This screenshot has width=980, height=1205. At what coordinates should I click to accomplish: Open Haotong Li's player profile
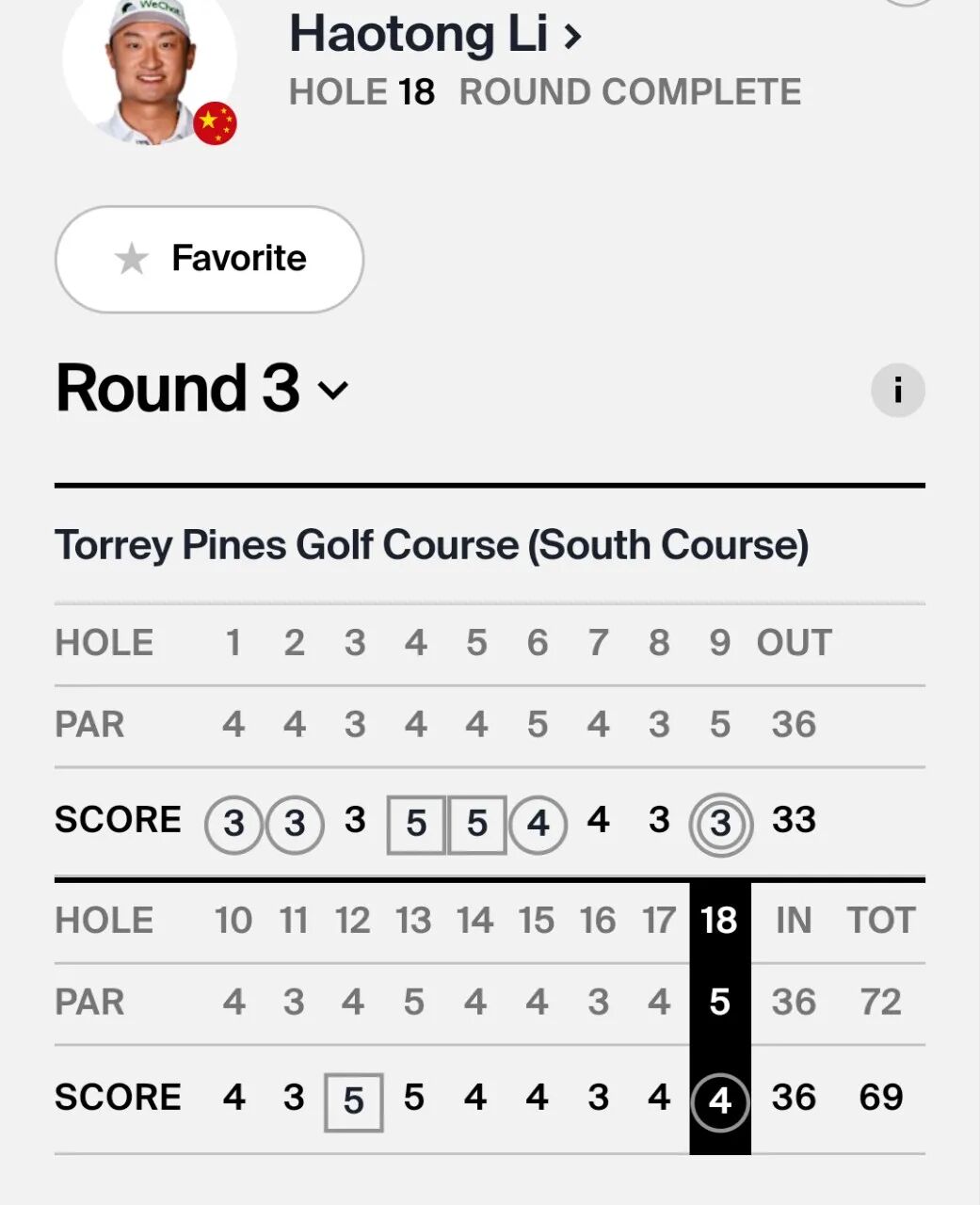(x=434, y=35)
